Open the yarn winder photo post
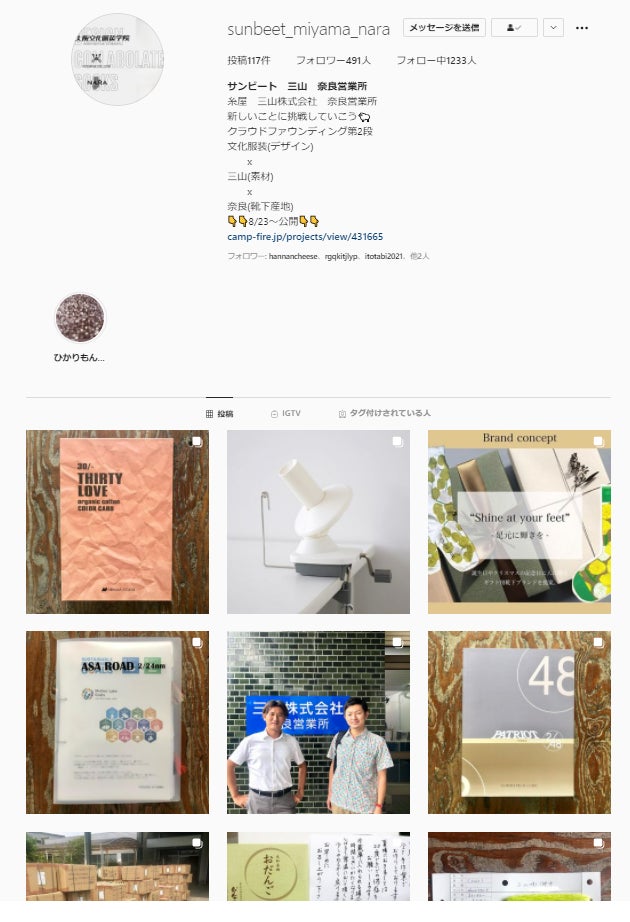 coord(318,522)
